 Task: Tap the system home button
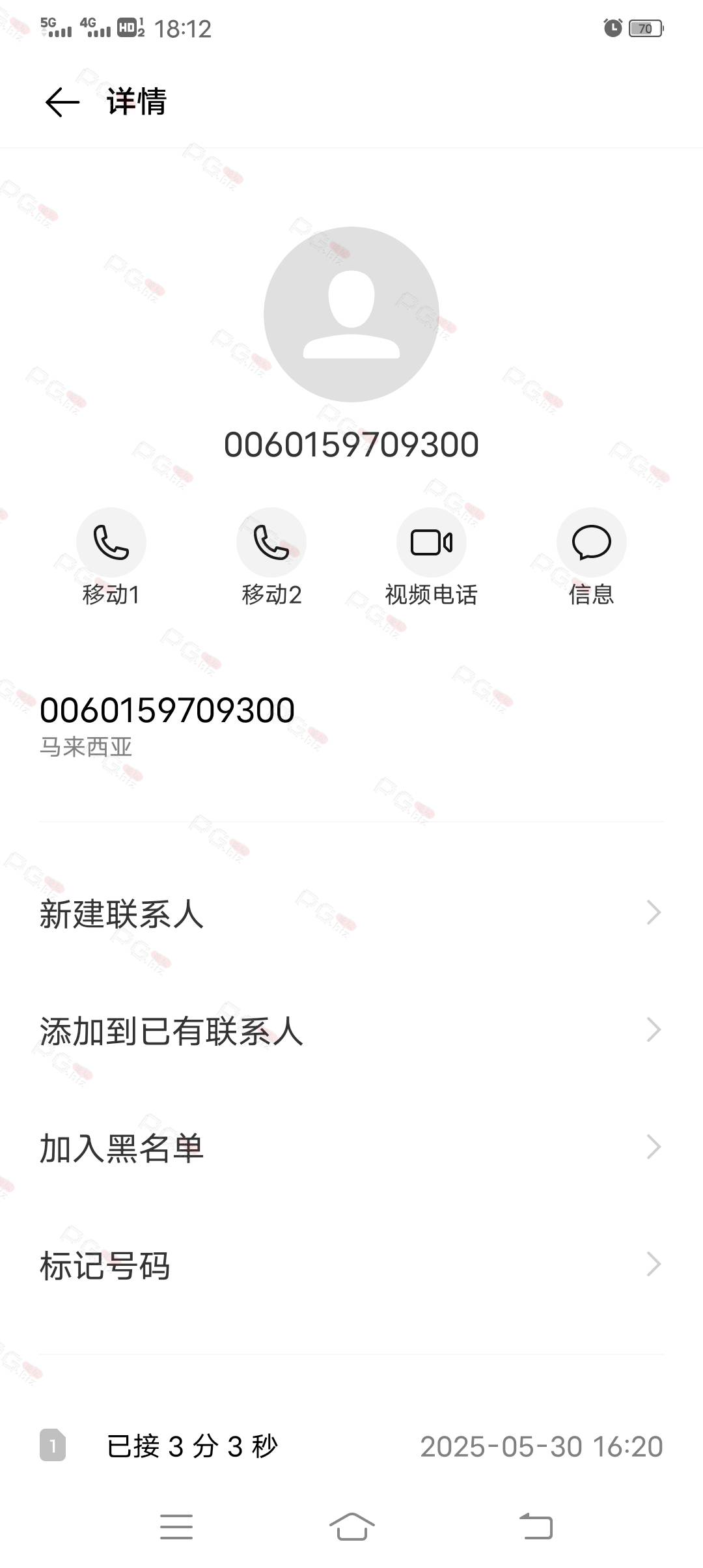coord(351,1526)
